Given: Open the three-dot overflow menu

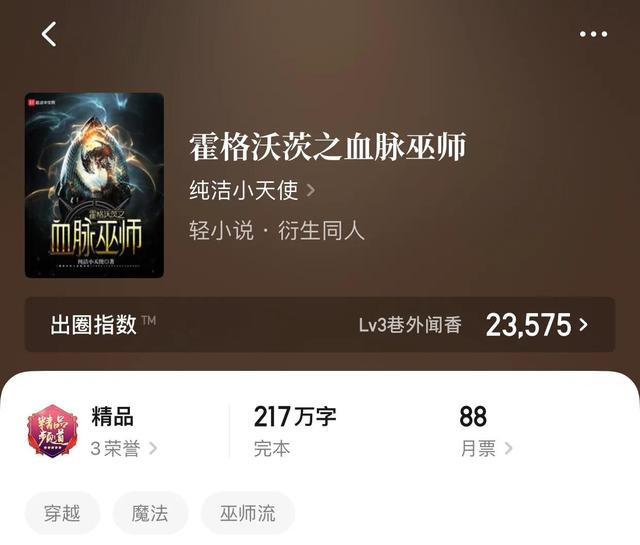Looking at the screenshot, I should [593, 34].
